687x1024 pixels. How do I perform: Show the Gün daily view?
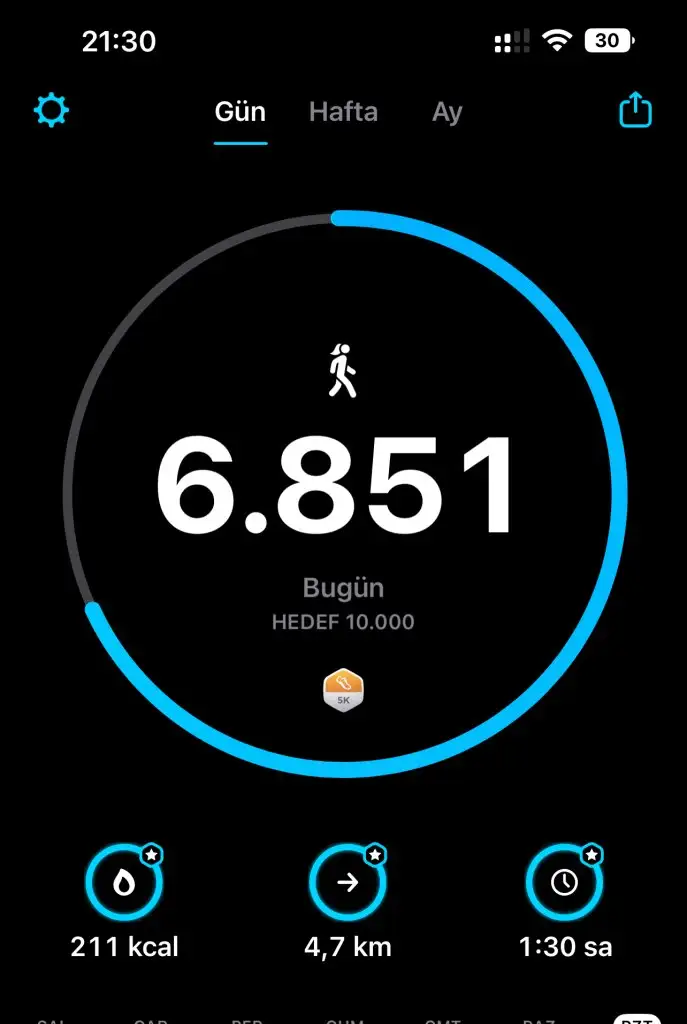coord(240,111)
